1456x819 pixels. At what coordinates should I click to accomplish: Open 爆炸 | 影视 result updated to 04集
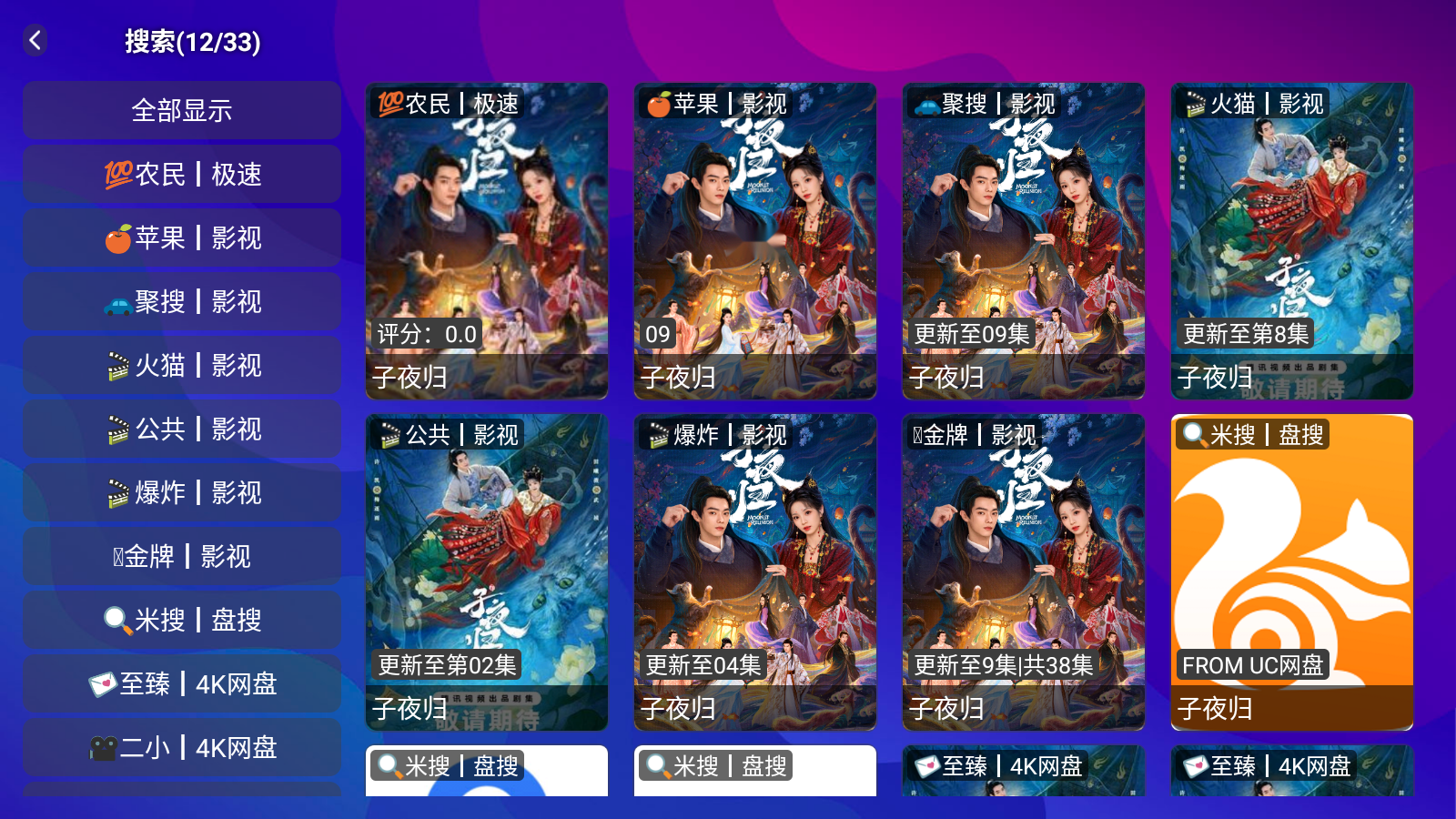[754, 572]
